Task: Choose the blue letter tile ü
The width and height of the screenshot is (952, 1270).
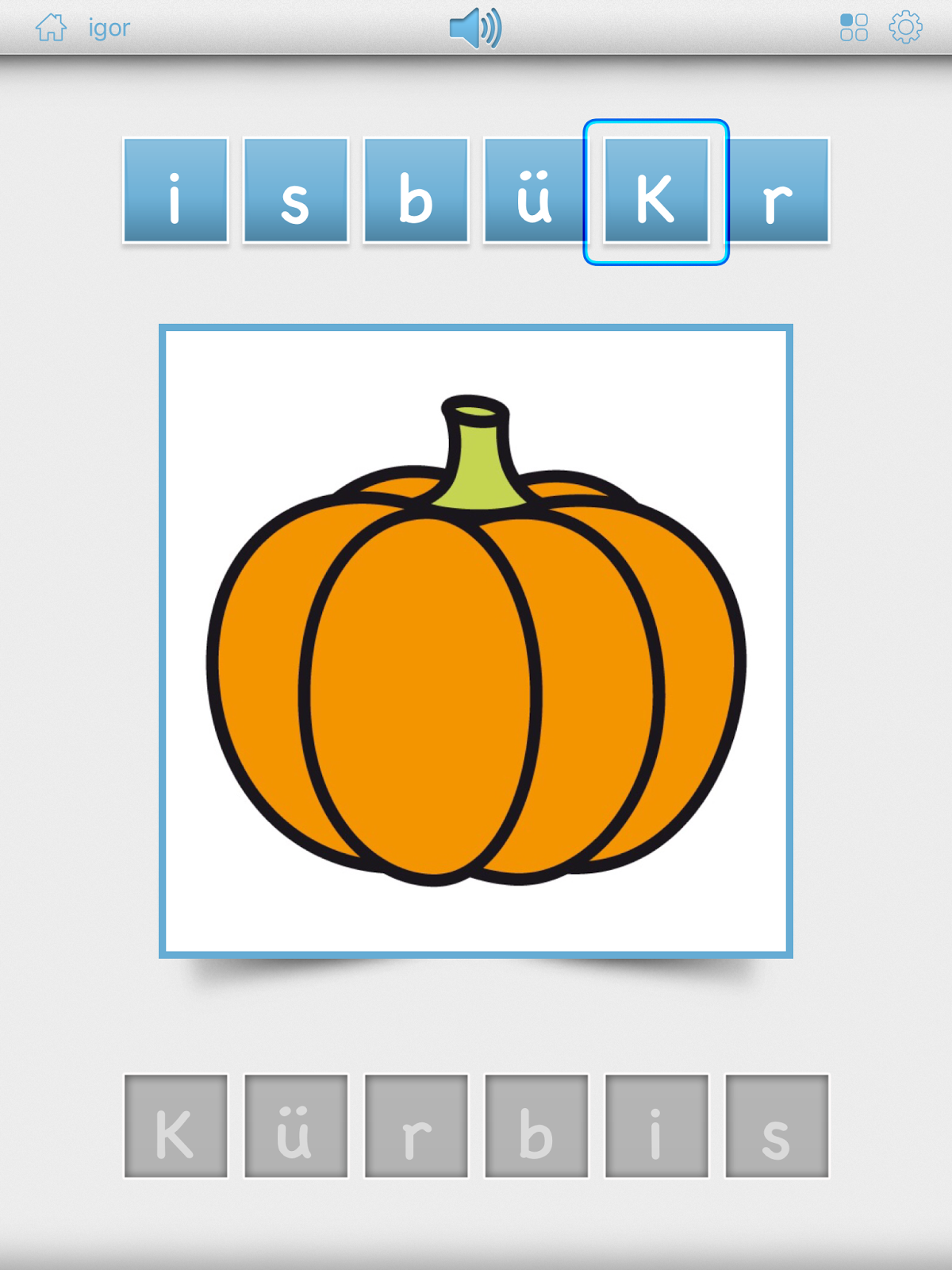Action: 533,190
